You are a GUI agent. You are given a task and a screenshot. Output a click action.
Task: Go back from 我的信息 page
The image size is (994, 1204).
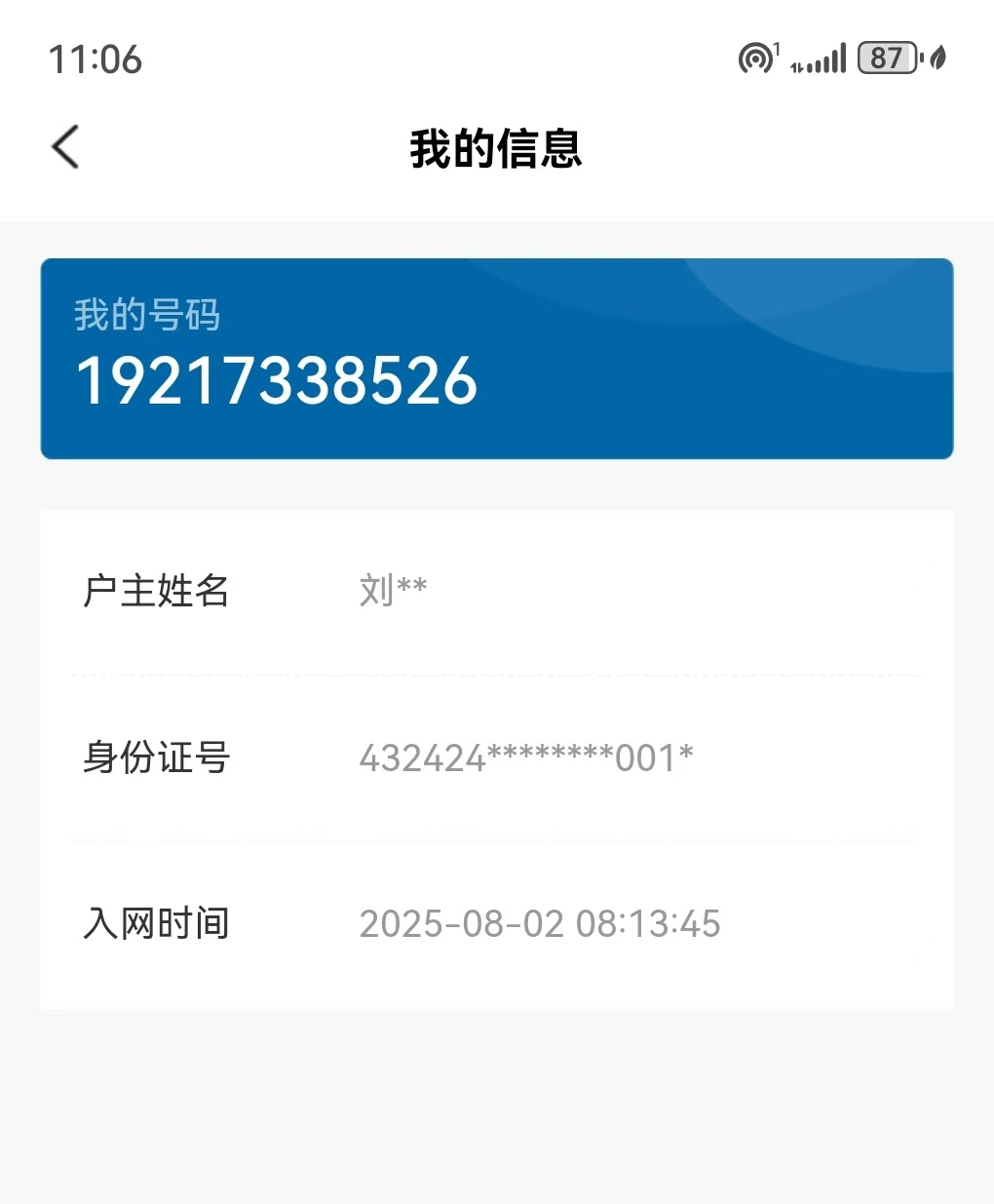point(65,147)
